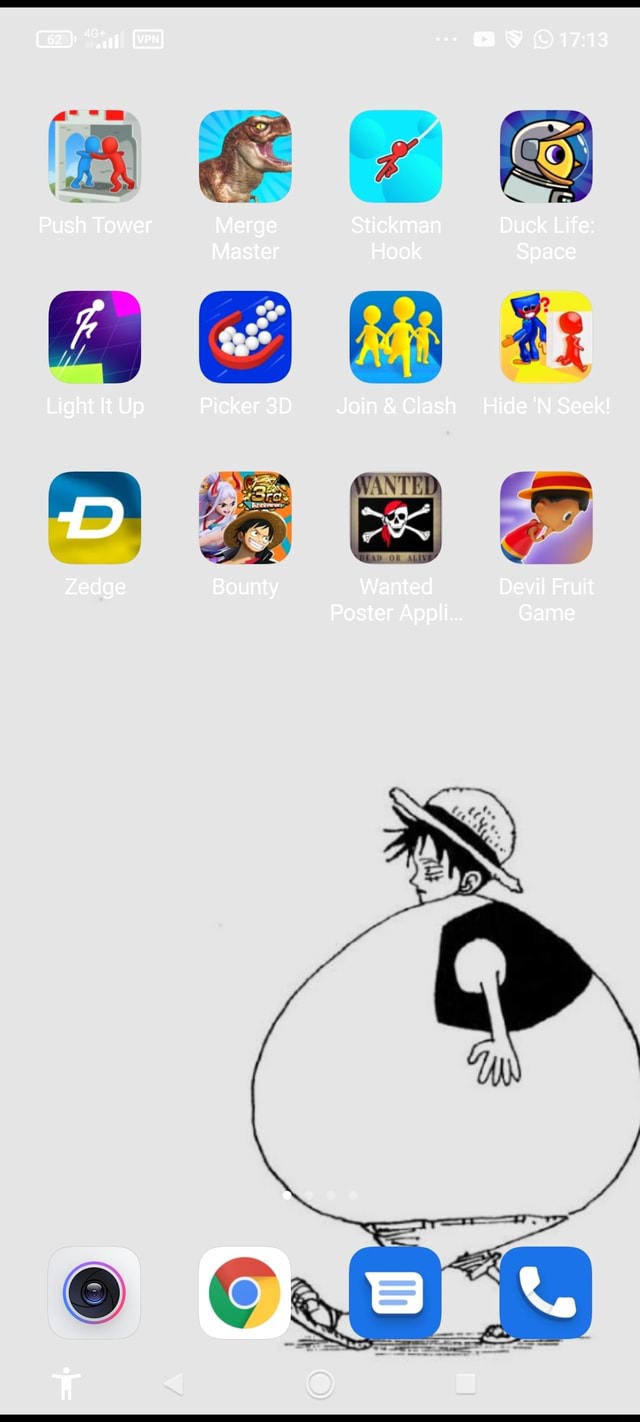Open the Camera app in the dock
Image resolution: width=640 pixels, height=1422 pixels.
click(95, 1292)
